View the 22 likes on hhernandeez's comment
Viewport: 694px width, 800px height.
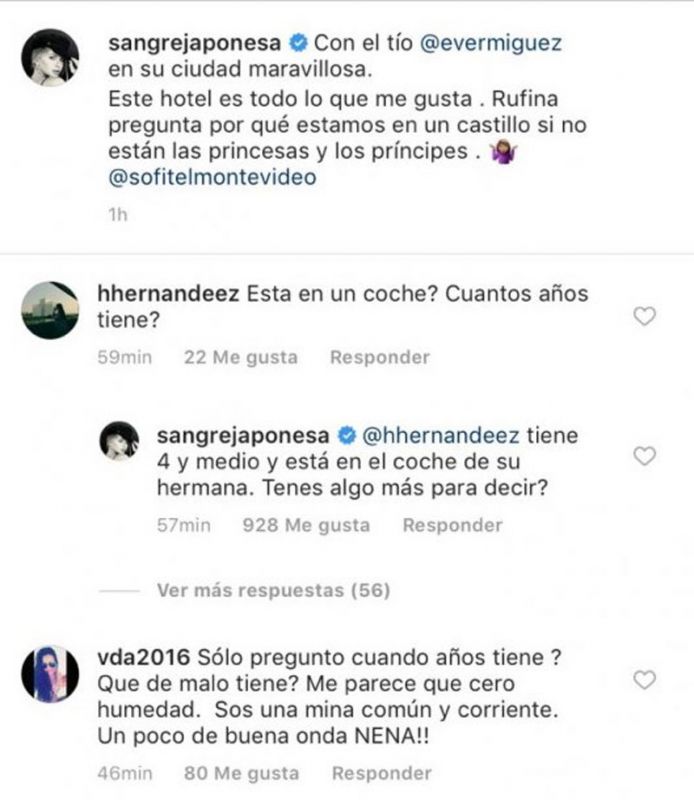(241, 357)
